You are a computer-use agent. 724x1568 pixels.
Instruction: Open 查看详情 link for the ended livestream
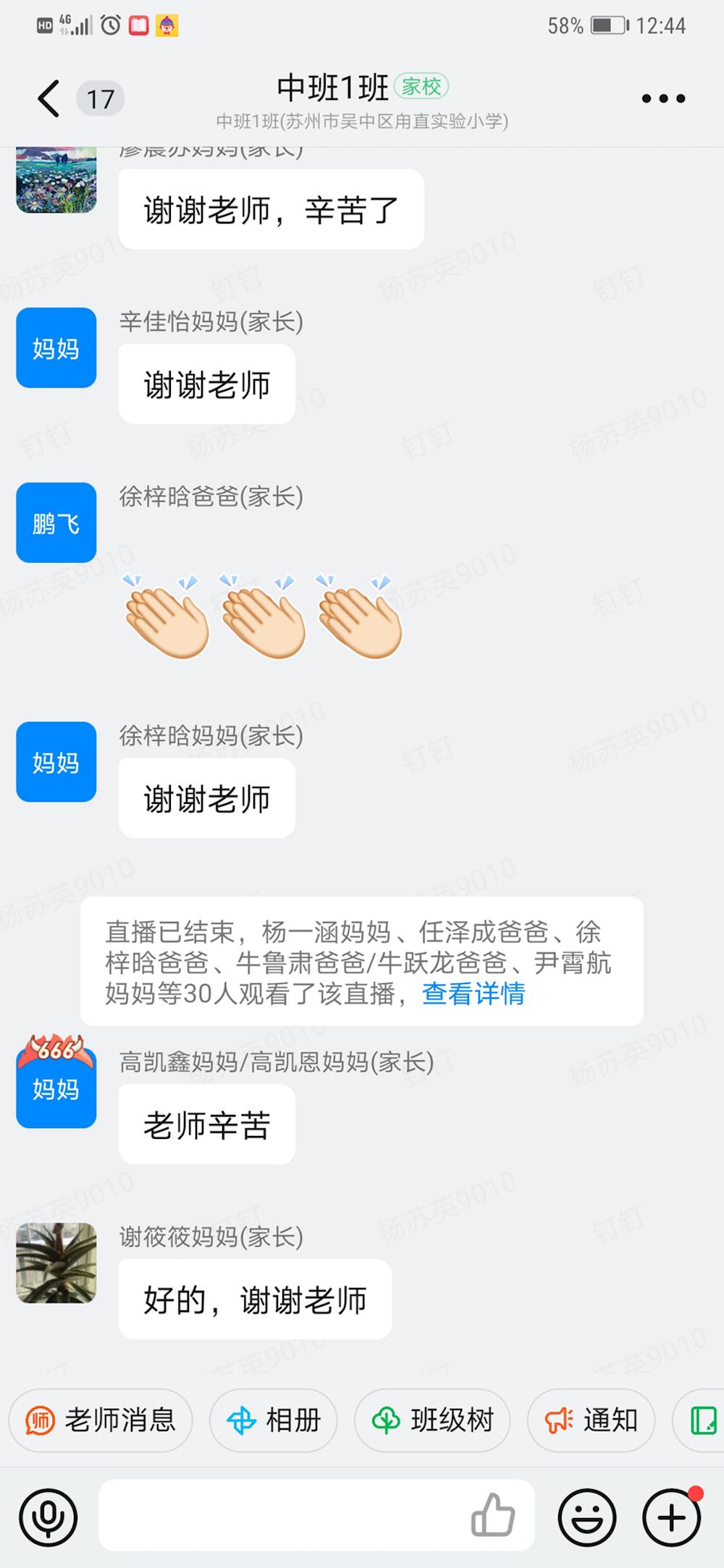pyautogui.click(x=473, y=993)
